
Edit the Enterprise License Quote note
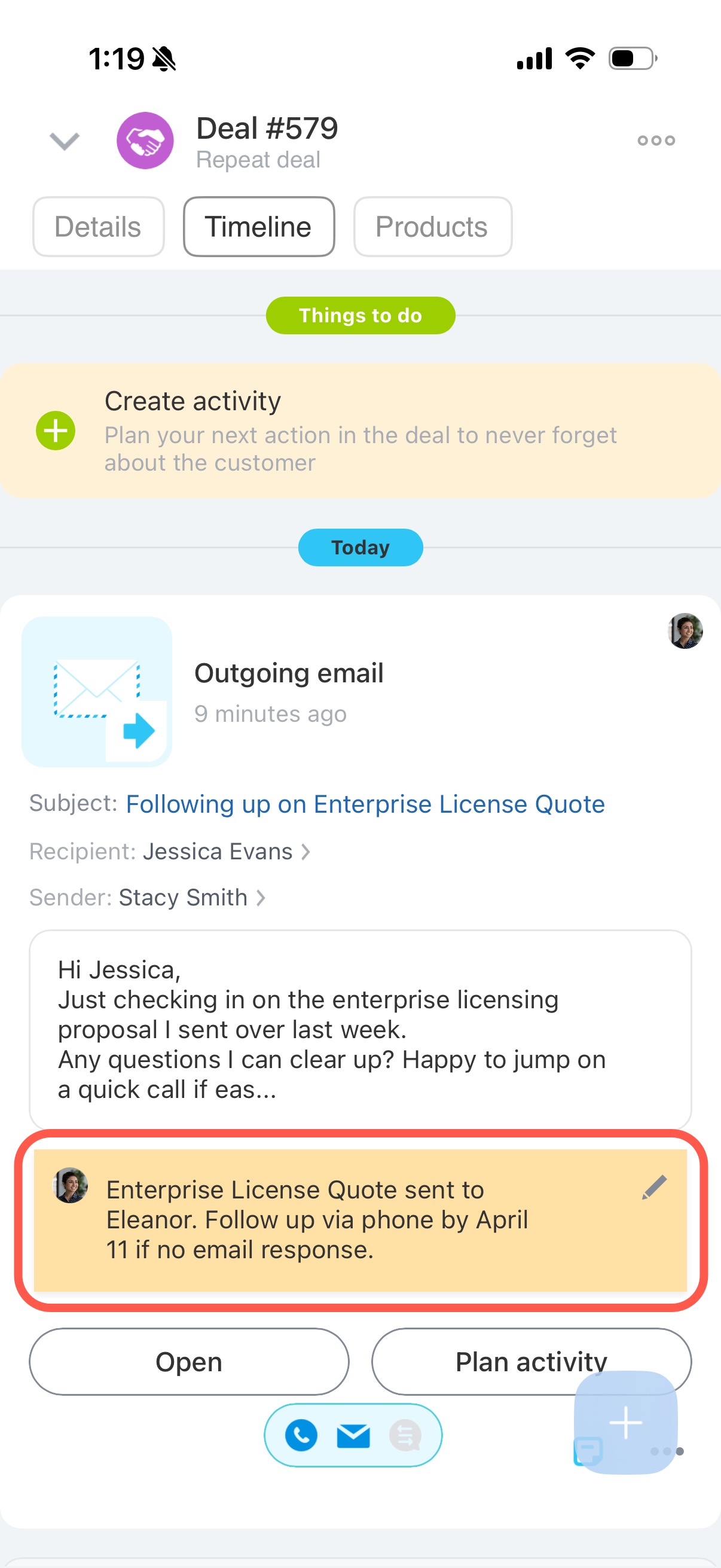654,1188
